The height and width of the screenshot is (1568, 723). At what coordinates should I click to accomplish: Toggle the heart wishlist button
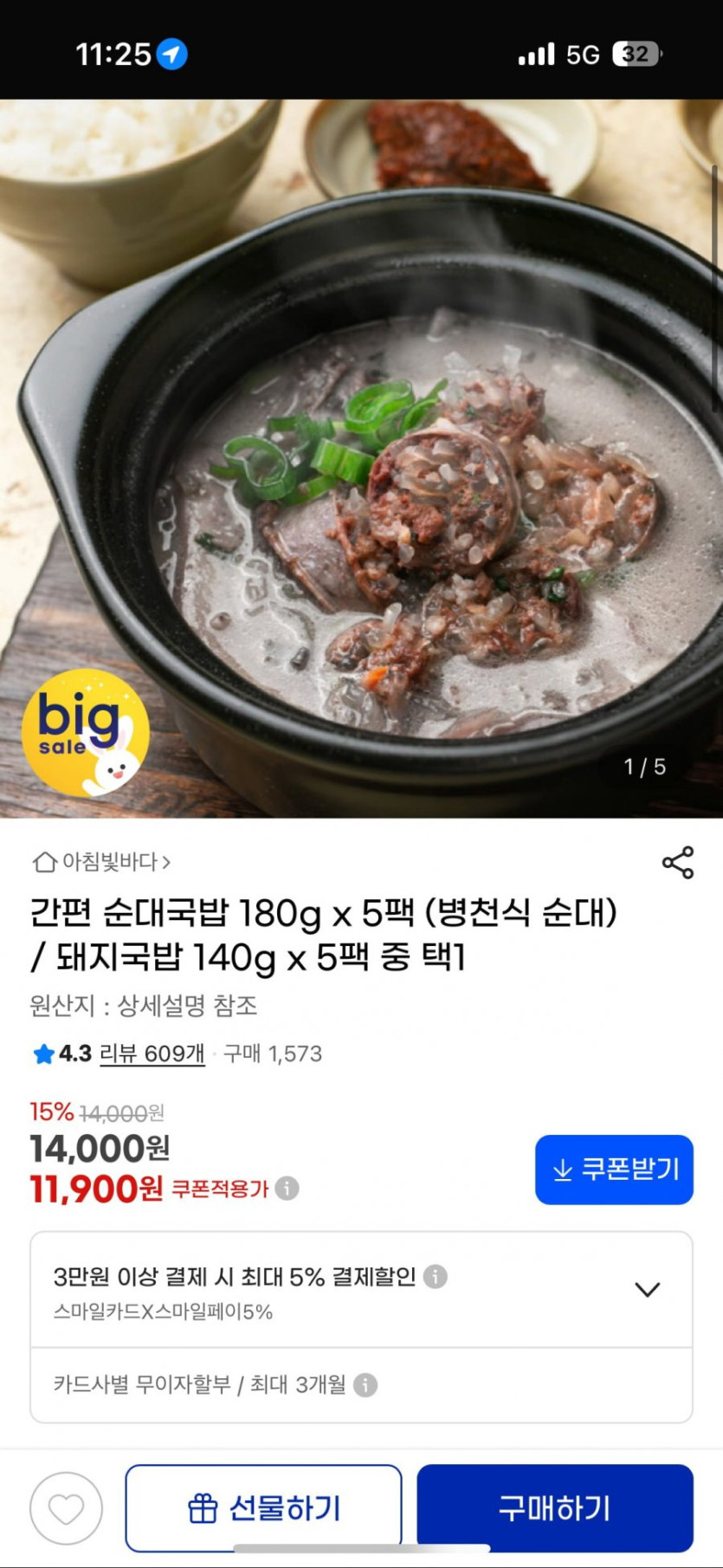click(64, 1507)
